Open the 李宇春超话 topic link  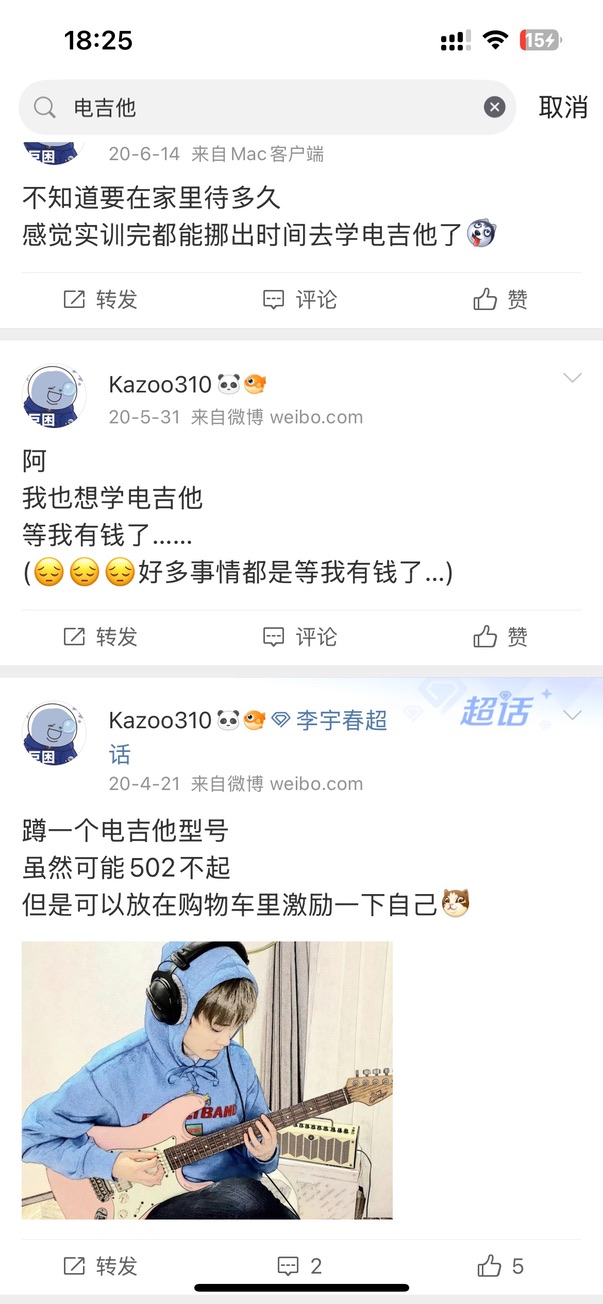[x=340, y=720]
